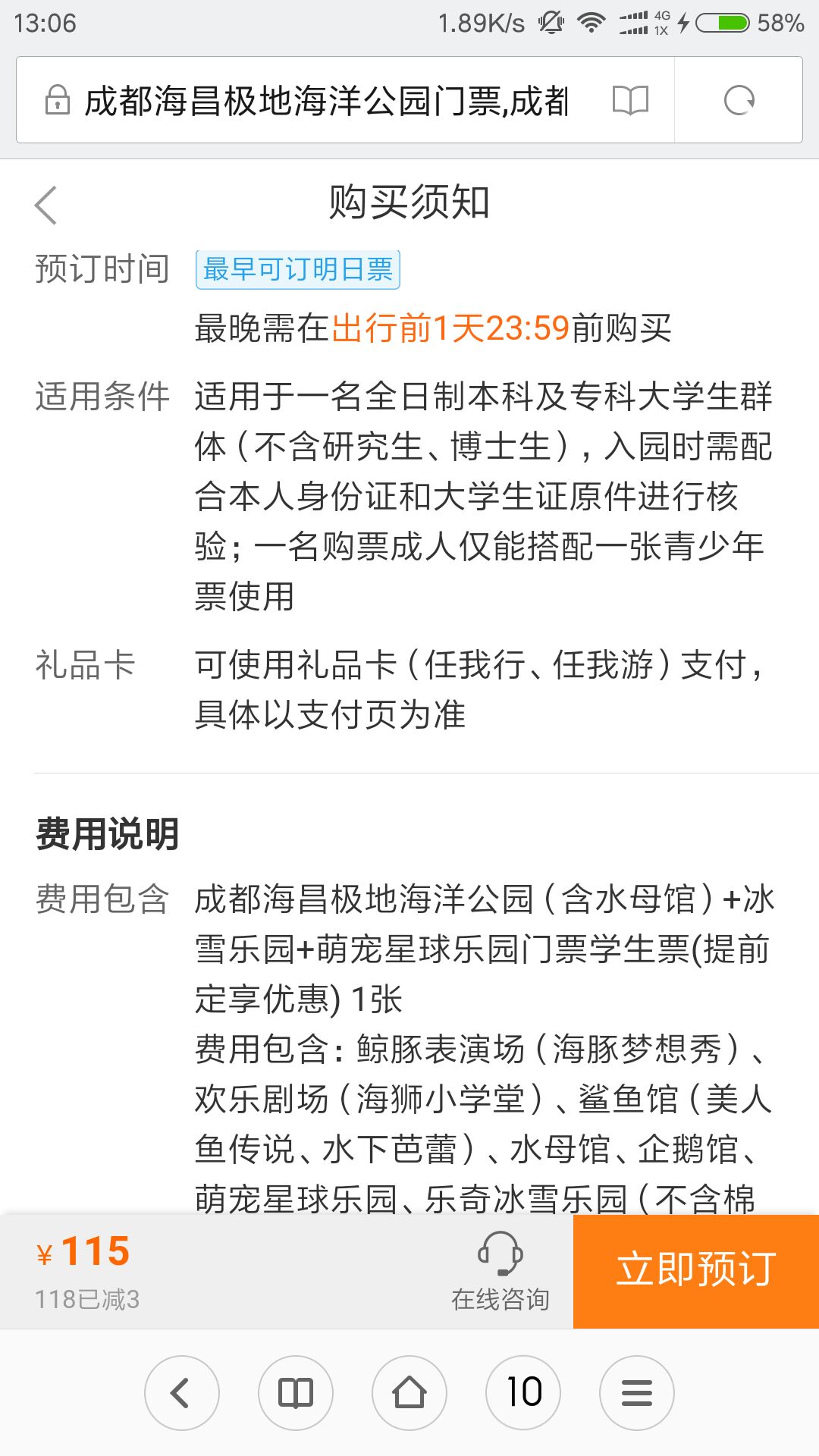Viewport: 819px width, 1456px height.
Task: Tap 立即预订 to book now
Action: pyautogui.click(x=696, y=1271)
